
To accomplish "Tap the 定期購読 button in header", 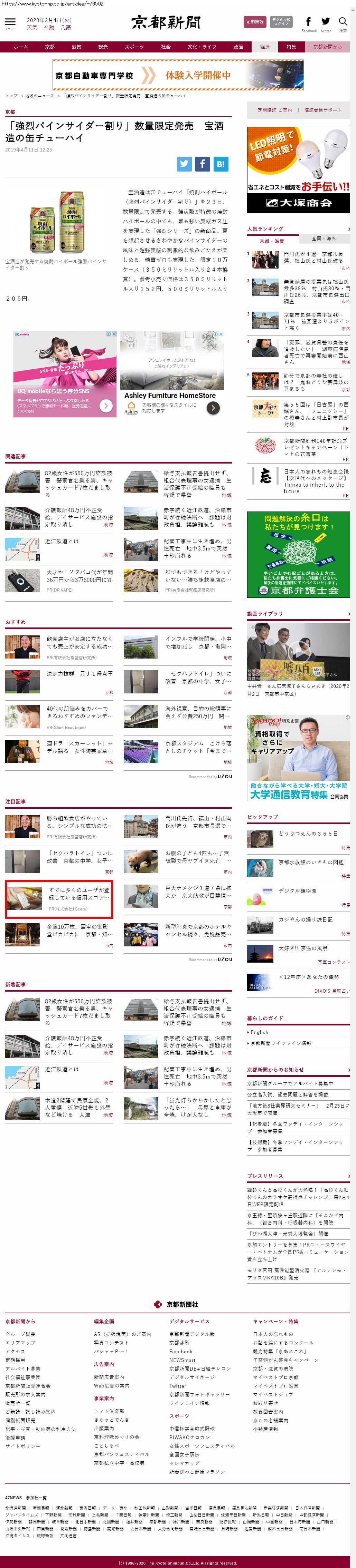I will [x=254, y=22].
